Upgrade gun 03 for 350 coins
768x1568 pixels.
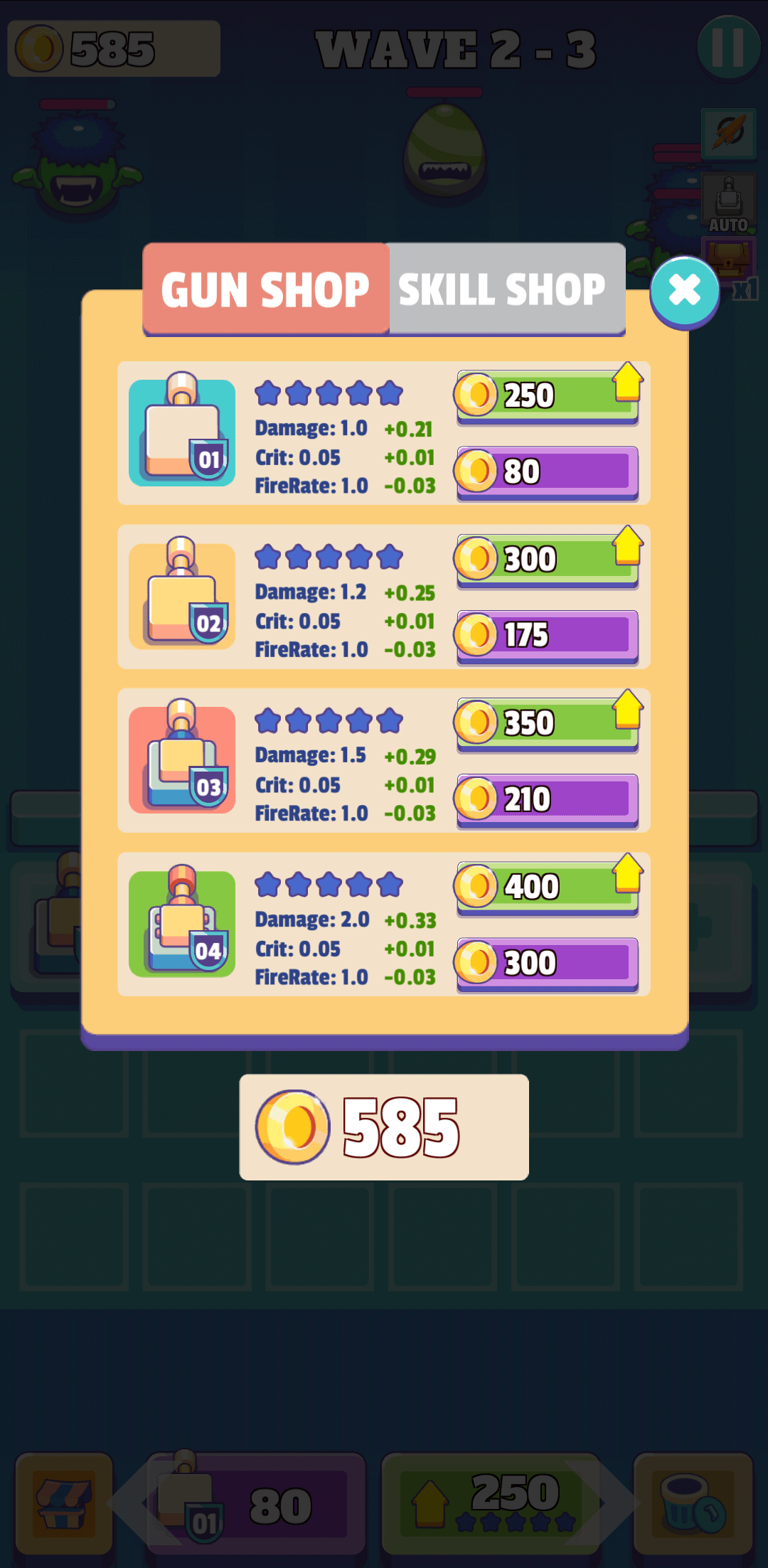tap(548, 724)
